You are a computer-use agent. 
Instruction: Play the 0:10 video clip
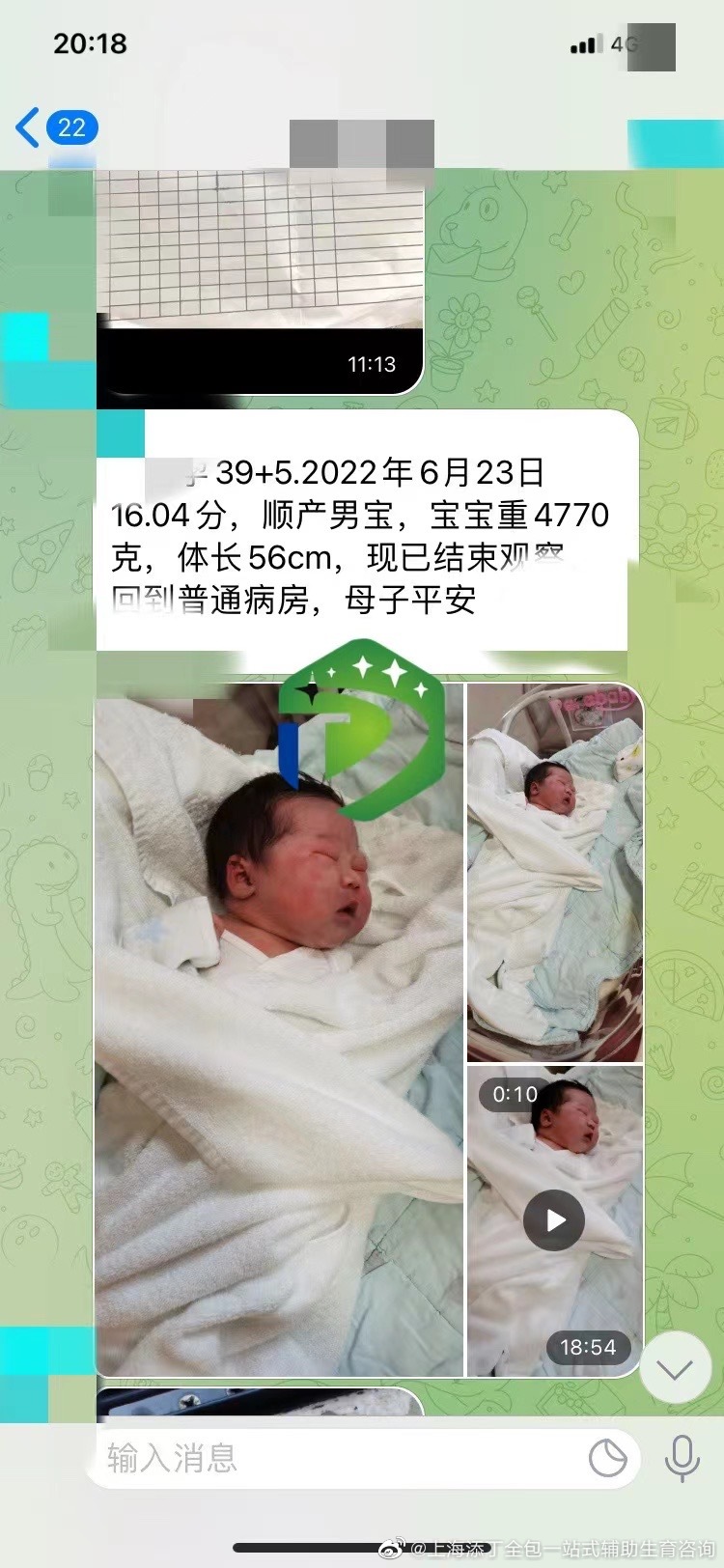point(554,1220)
